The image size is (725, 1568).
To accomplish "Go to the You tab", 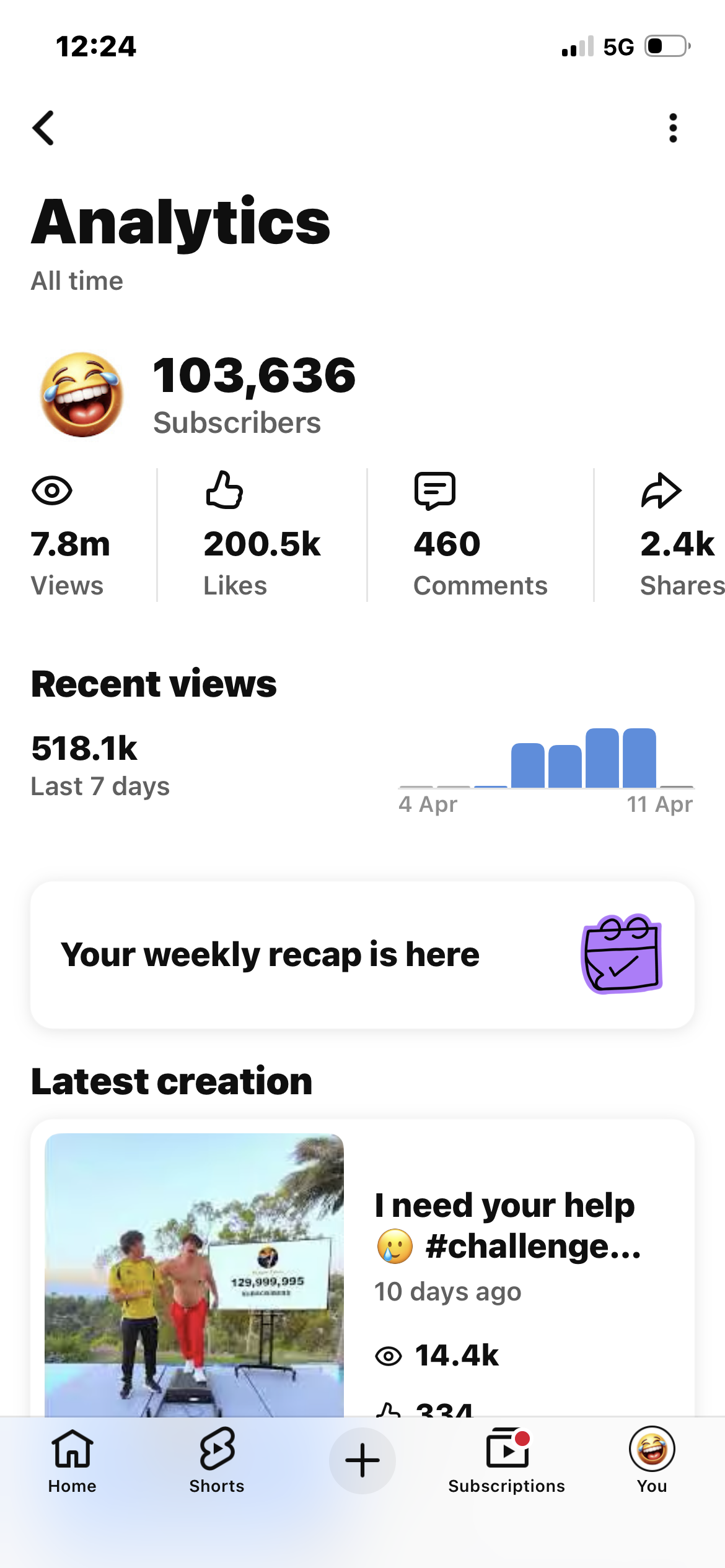I will click(652, 1460).
